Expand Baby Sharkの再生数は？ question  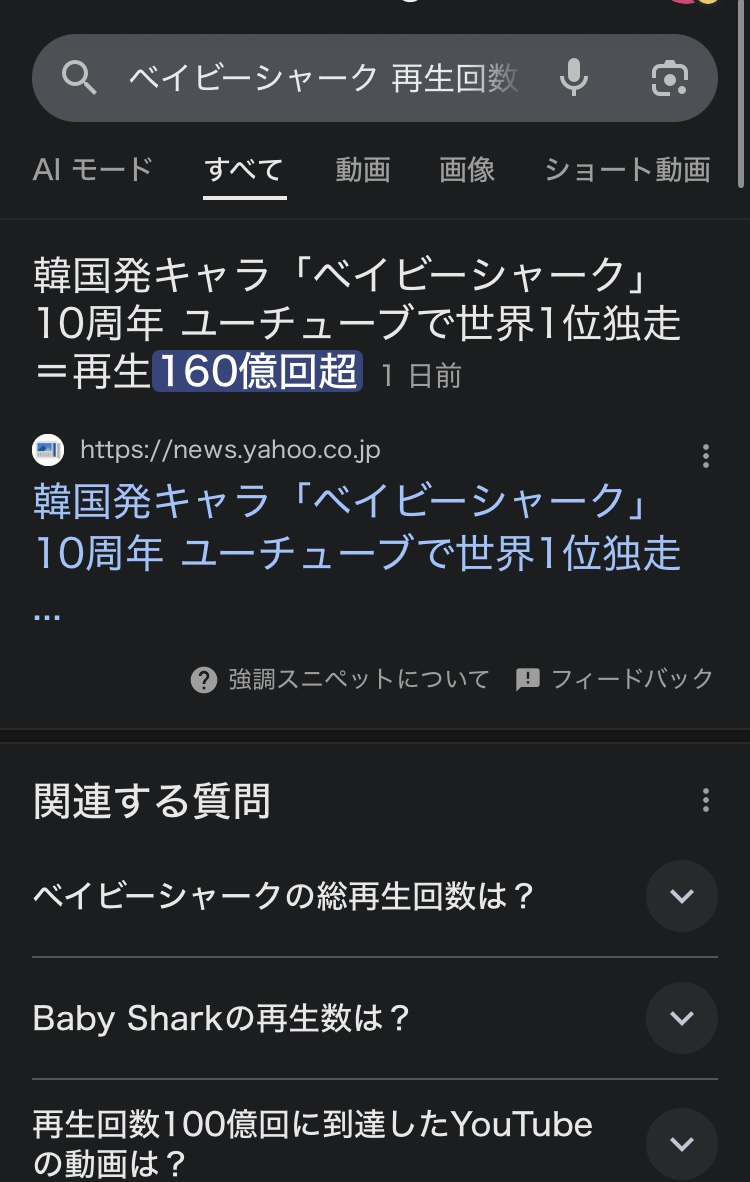pos(681,1018)
